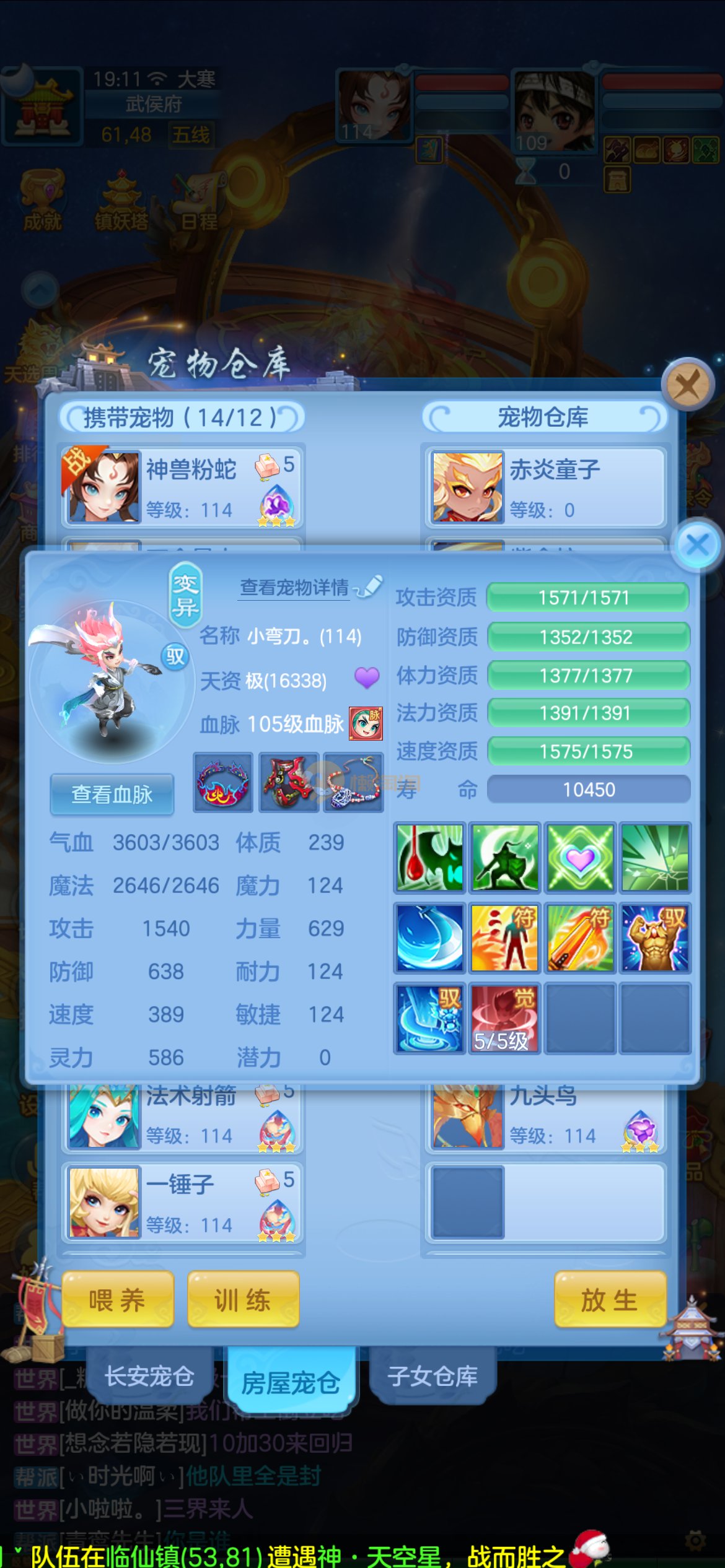
Task: Tap 查看血脉 button
Action: pyautogui.click(x=112, y=795)
